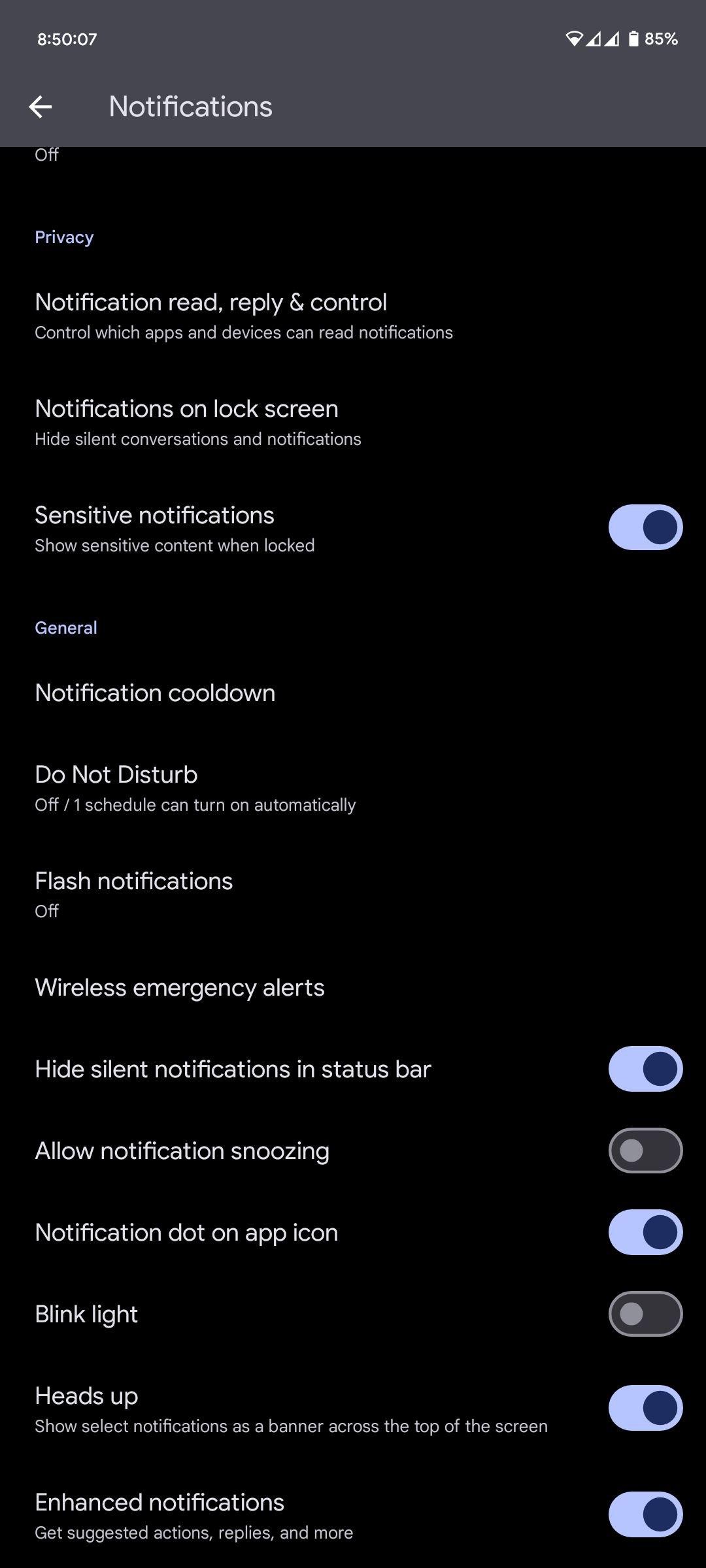This screenshot has width=706, height=1568.
Task: Disable Hide silent notifications in status bar
Action: pyautogui.click(x=645, y=1069)
